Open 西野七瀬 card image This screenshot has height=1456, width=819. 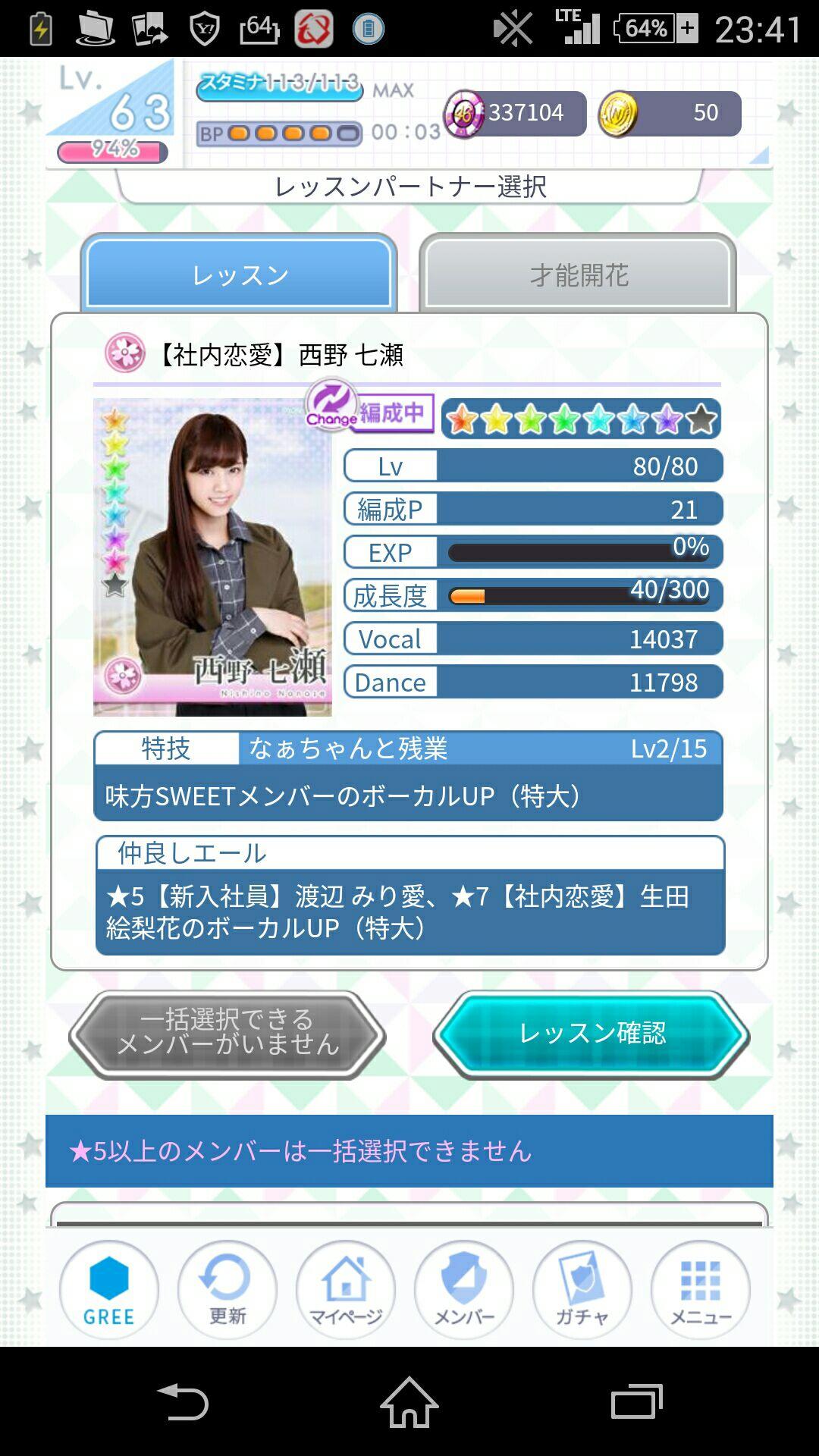(x=212, y=557)
